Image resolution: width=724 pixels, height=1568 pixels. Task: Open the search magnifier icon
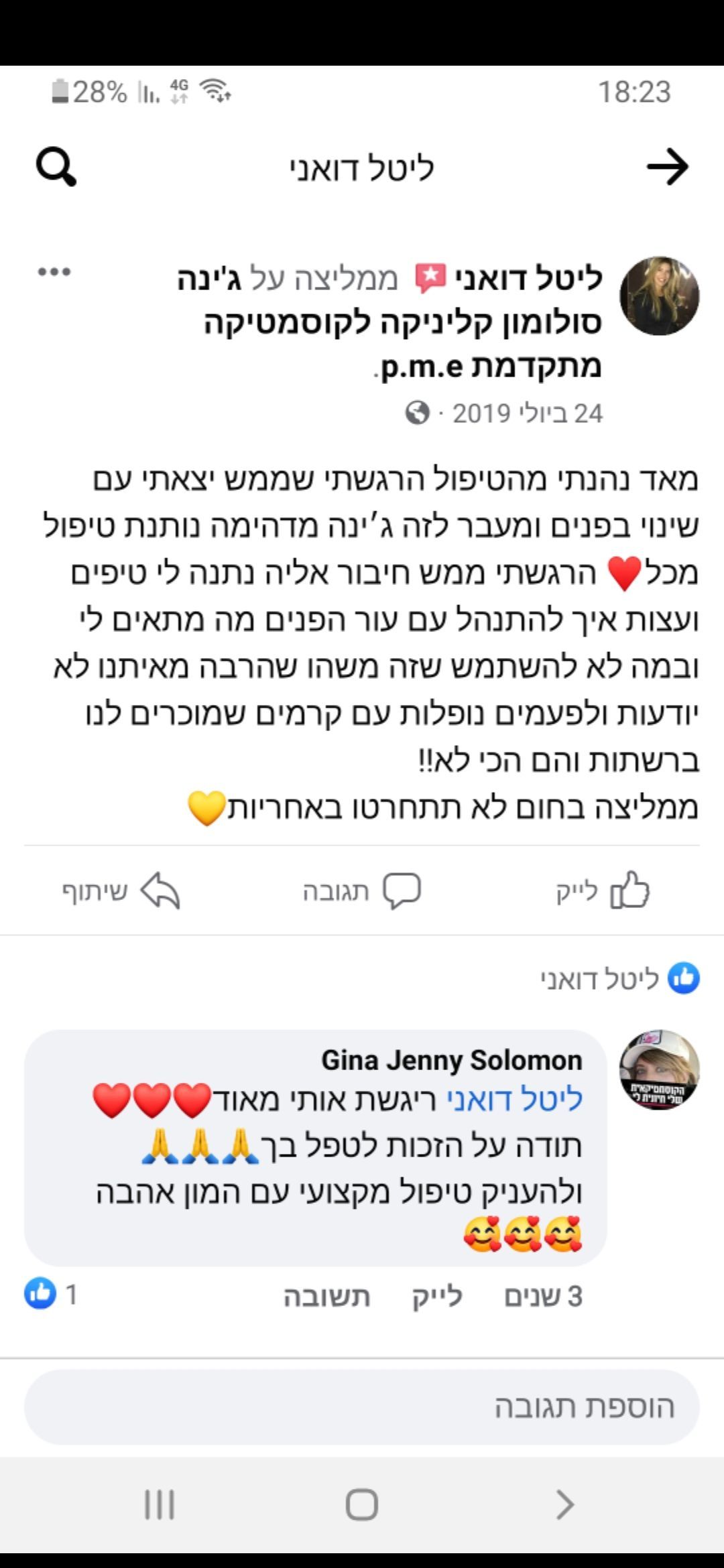point(56,168)
